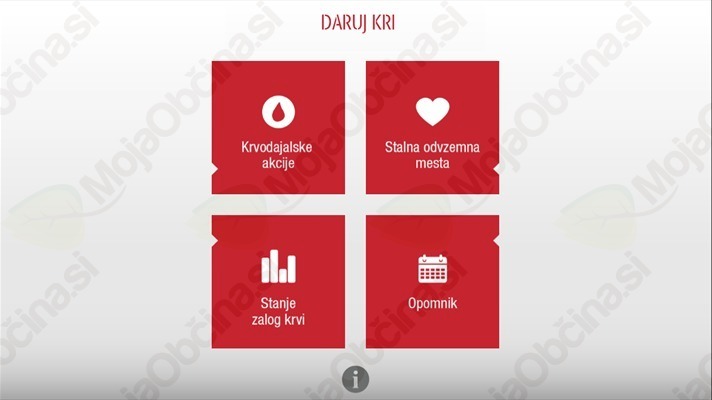Tap the info icon at the bottom
The width and height of the screenshot is (712, 400).
tap(355, 379)
